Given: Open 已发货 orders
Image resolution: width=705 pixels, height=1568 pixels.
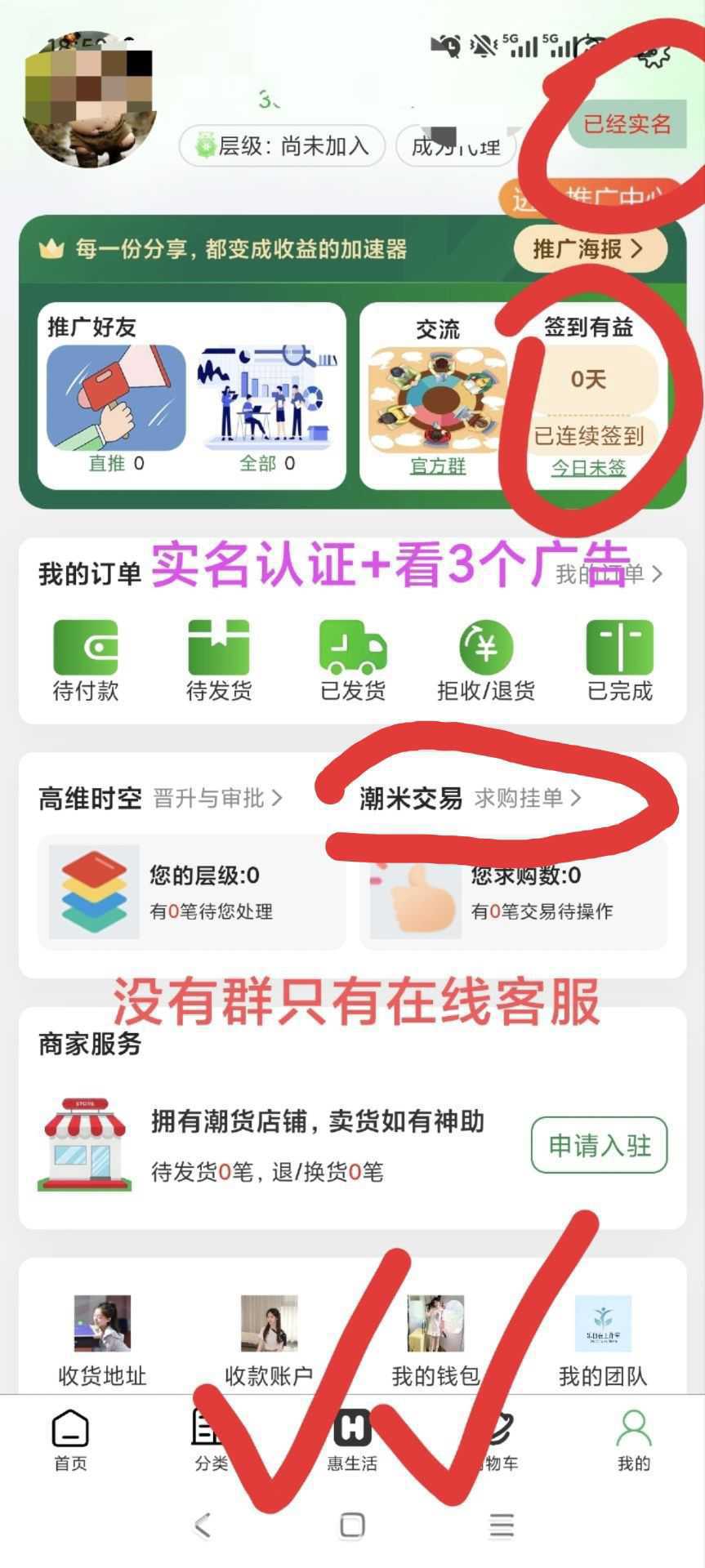Looking at the screenshot, I should (x=352, y=660).
